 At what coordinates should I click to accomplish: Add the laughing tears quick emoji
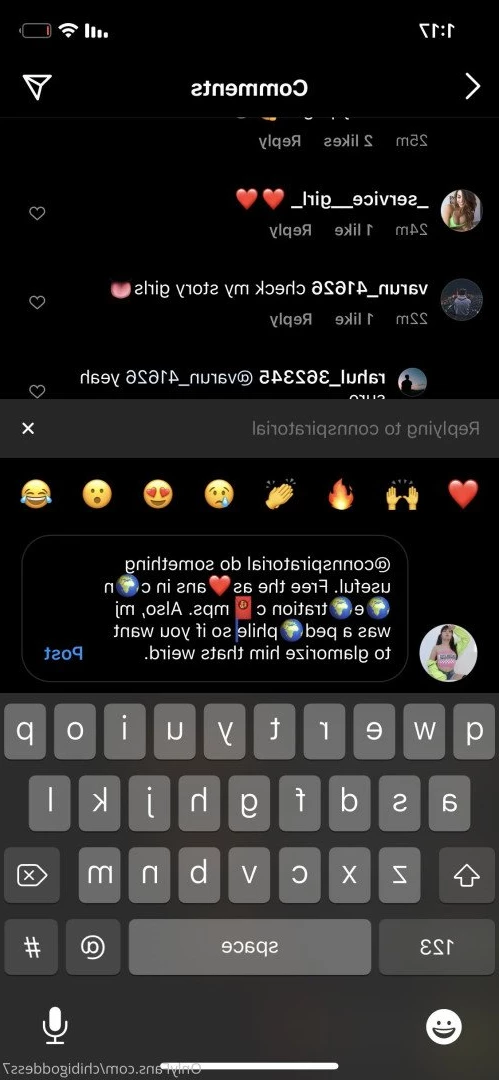[36, 495]
